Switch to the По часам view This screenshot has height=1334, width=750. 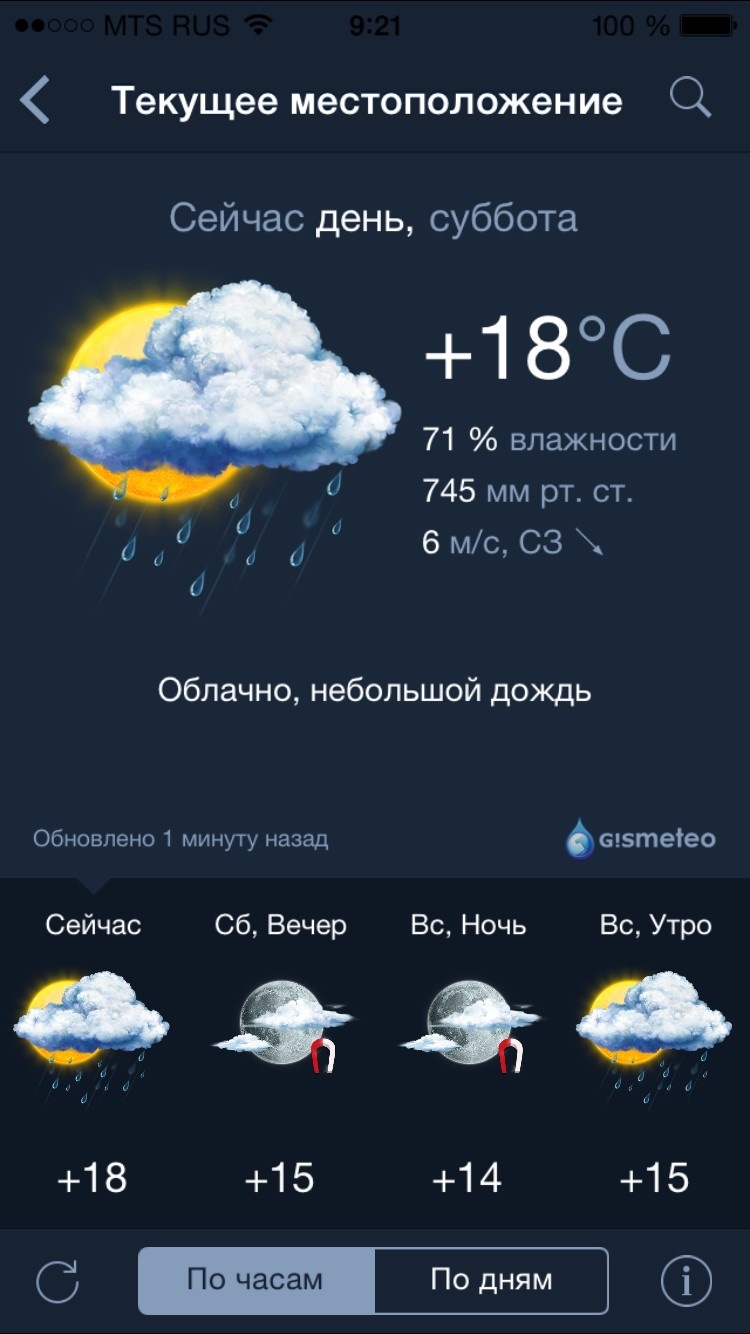(256, 1279)
